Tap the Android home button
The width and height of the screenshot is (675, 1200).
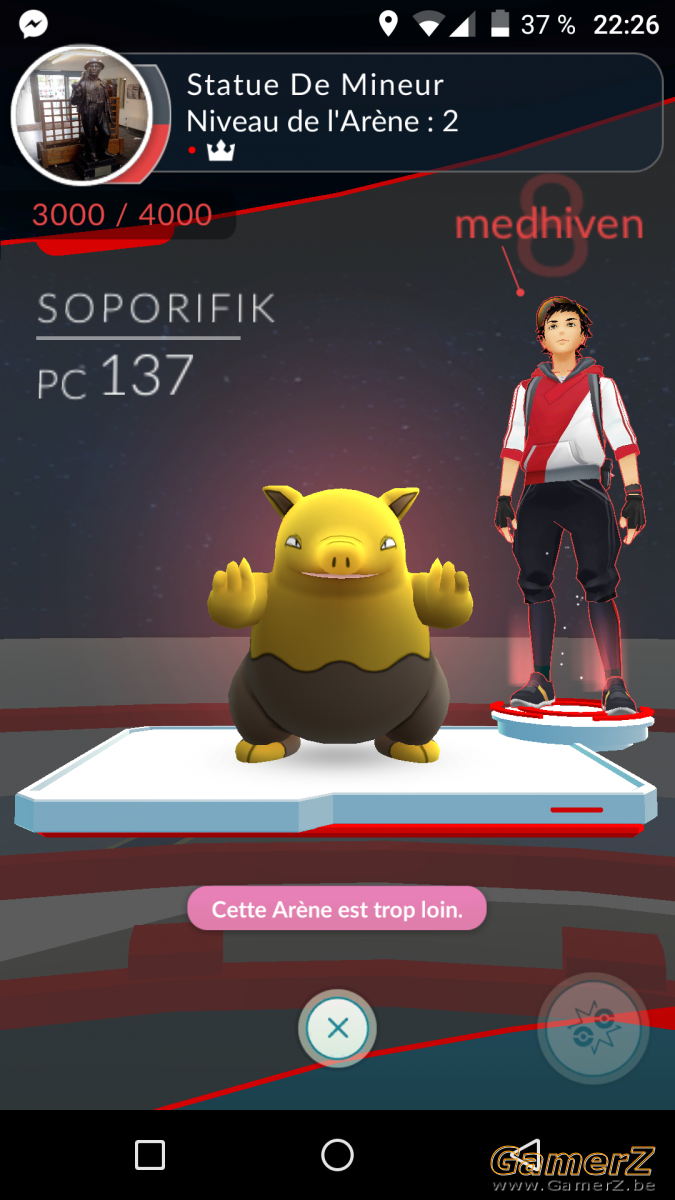[x=337, y=1155]
